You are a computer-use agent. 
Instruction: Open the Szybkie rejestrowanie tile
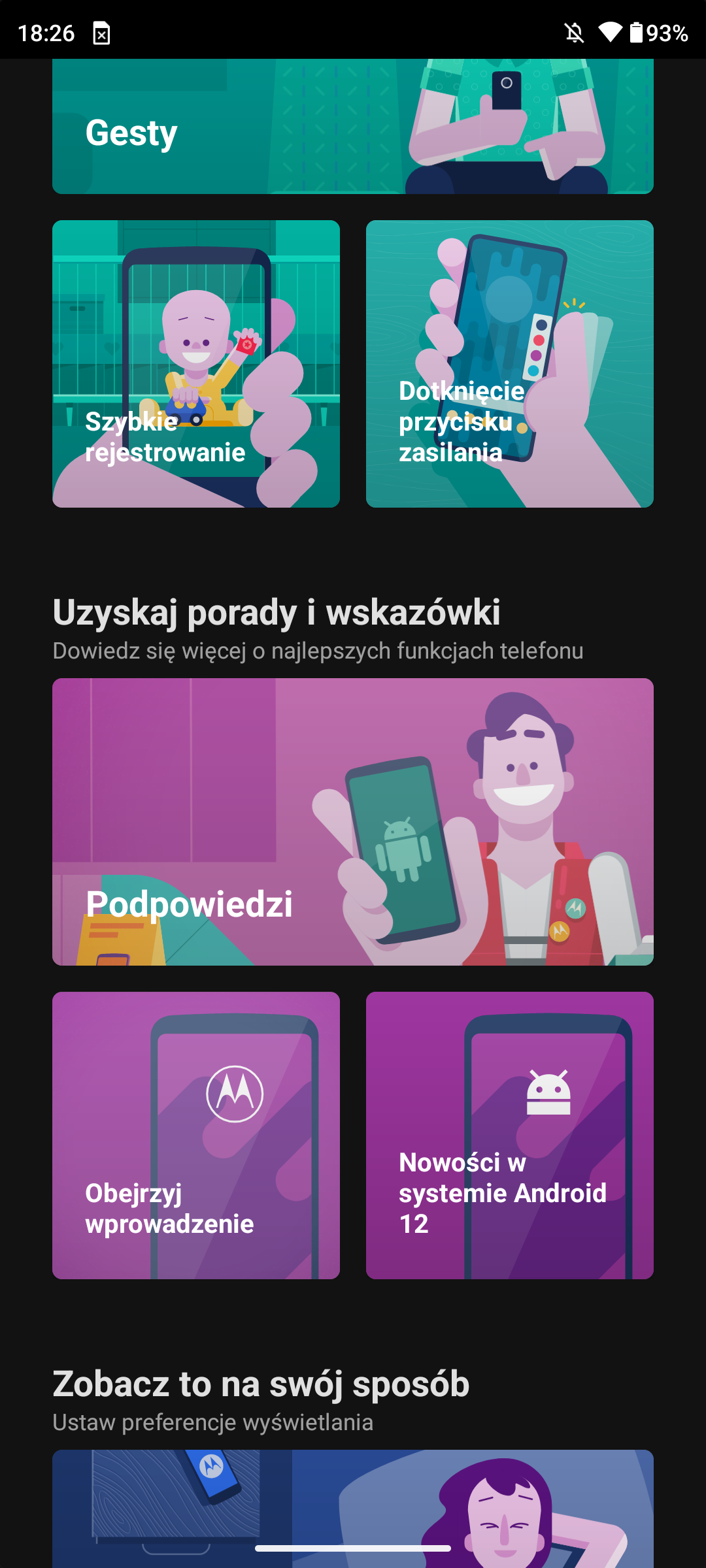coord(196,364)
